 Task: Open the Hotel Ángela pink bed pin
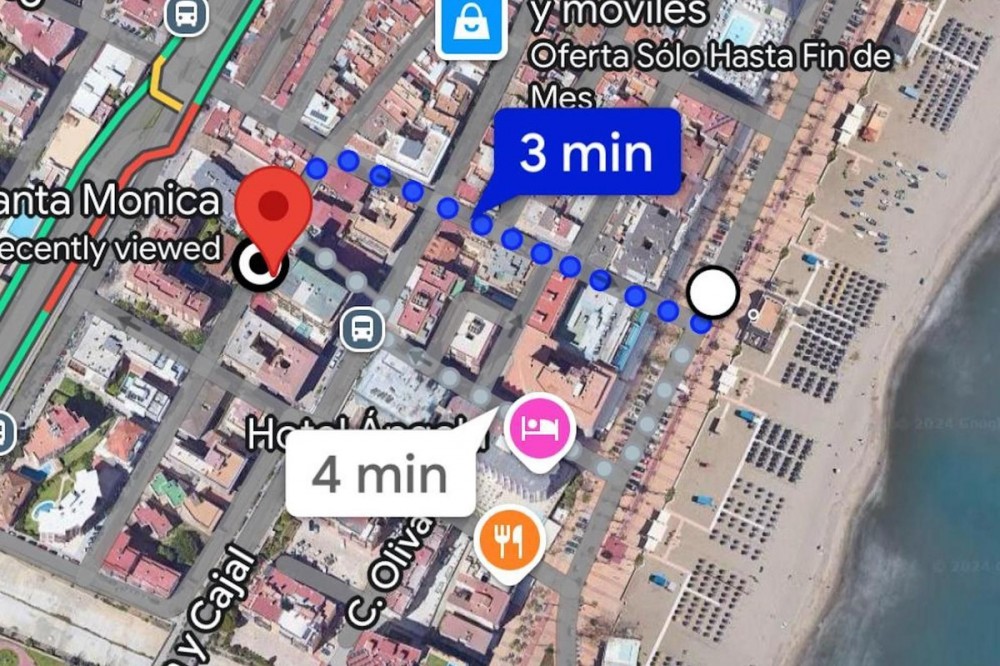[x=541, y=430]
